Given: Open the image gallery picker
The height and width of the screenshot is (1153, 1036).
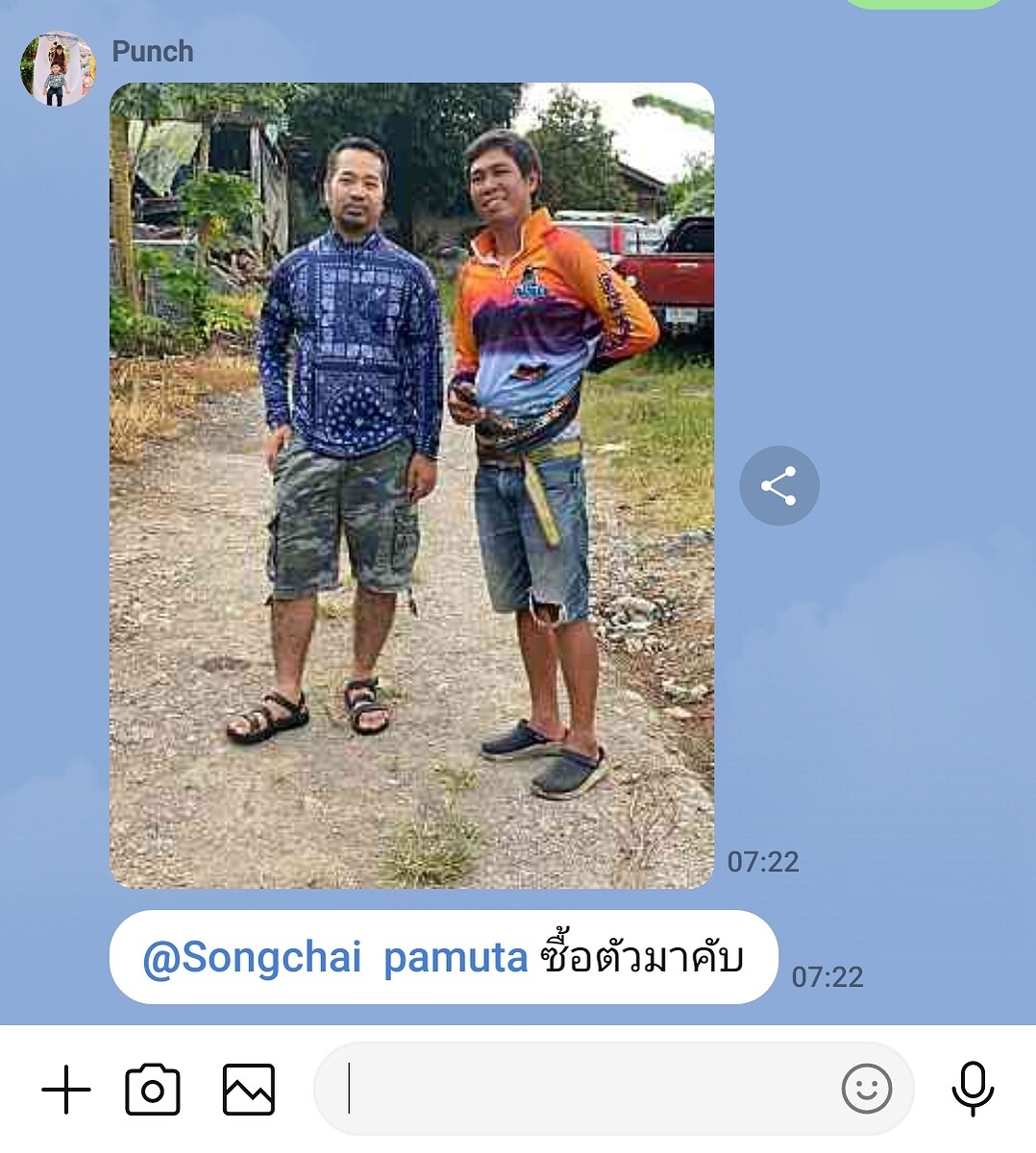Looking at the screenshot, I should pos(249,1090).
